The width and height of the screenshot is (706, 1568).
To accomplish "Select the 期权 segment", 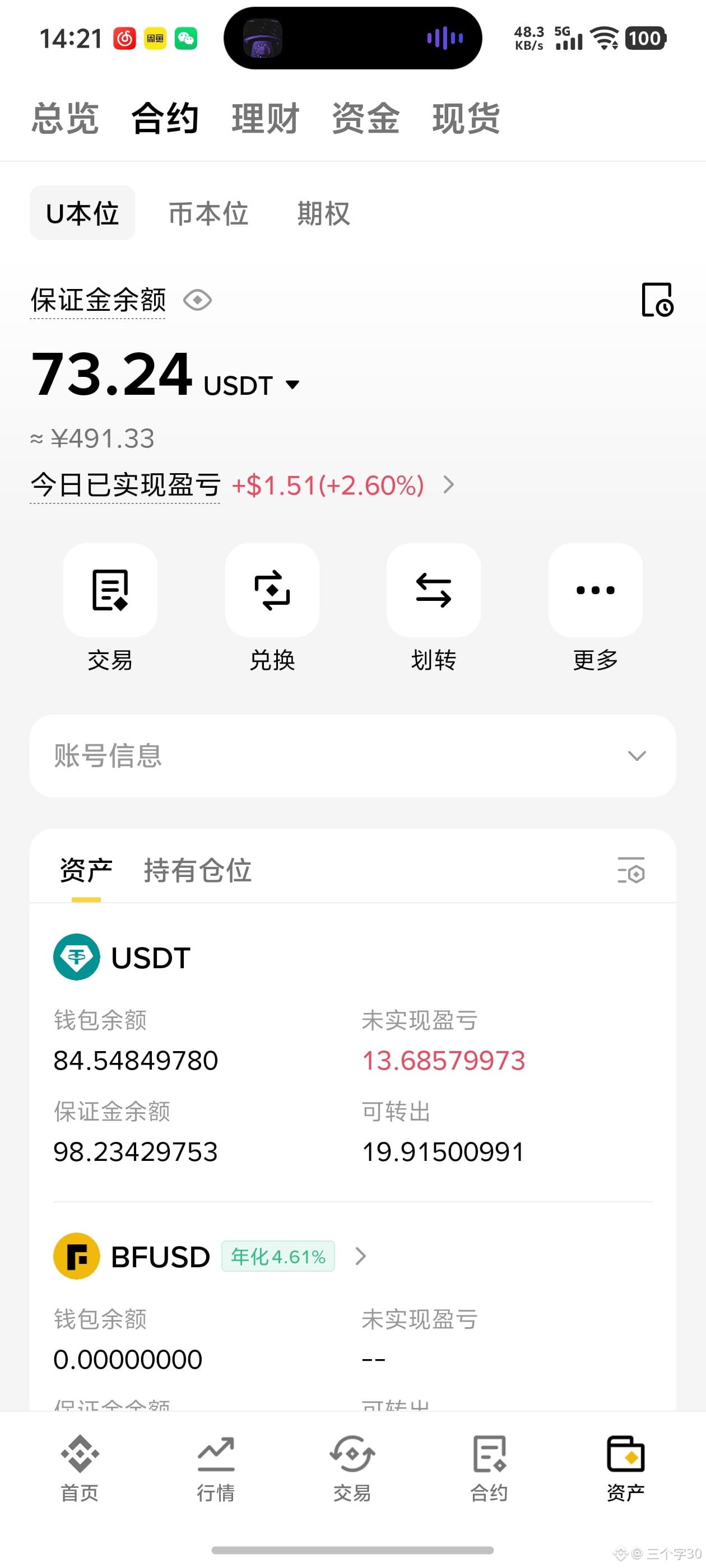I will point(323,214).
